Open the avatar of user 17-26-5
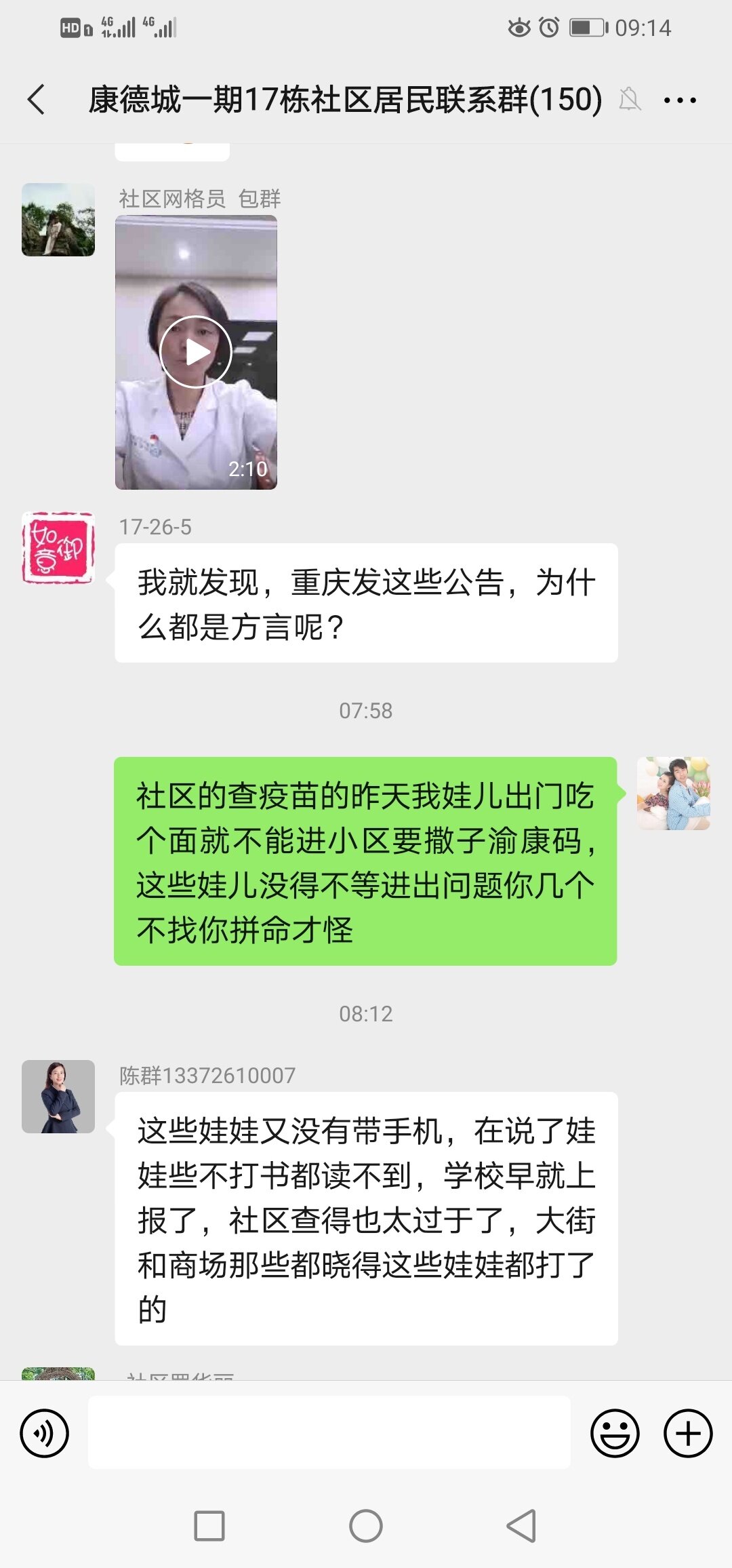732x1568 pixels. (x=58, y=548)
